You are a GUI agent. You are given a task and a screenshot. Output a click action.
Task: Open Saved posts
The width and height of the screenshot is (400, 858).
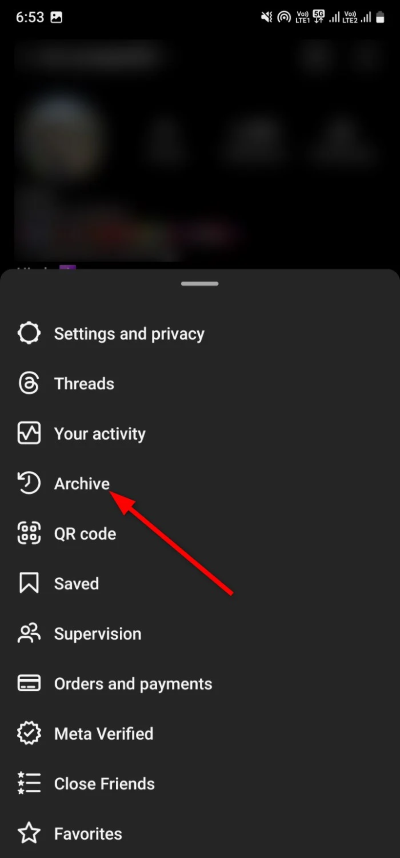pos(200,584)
